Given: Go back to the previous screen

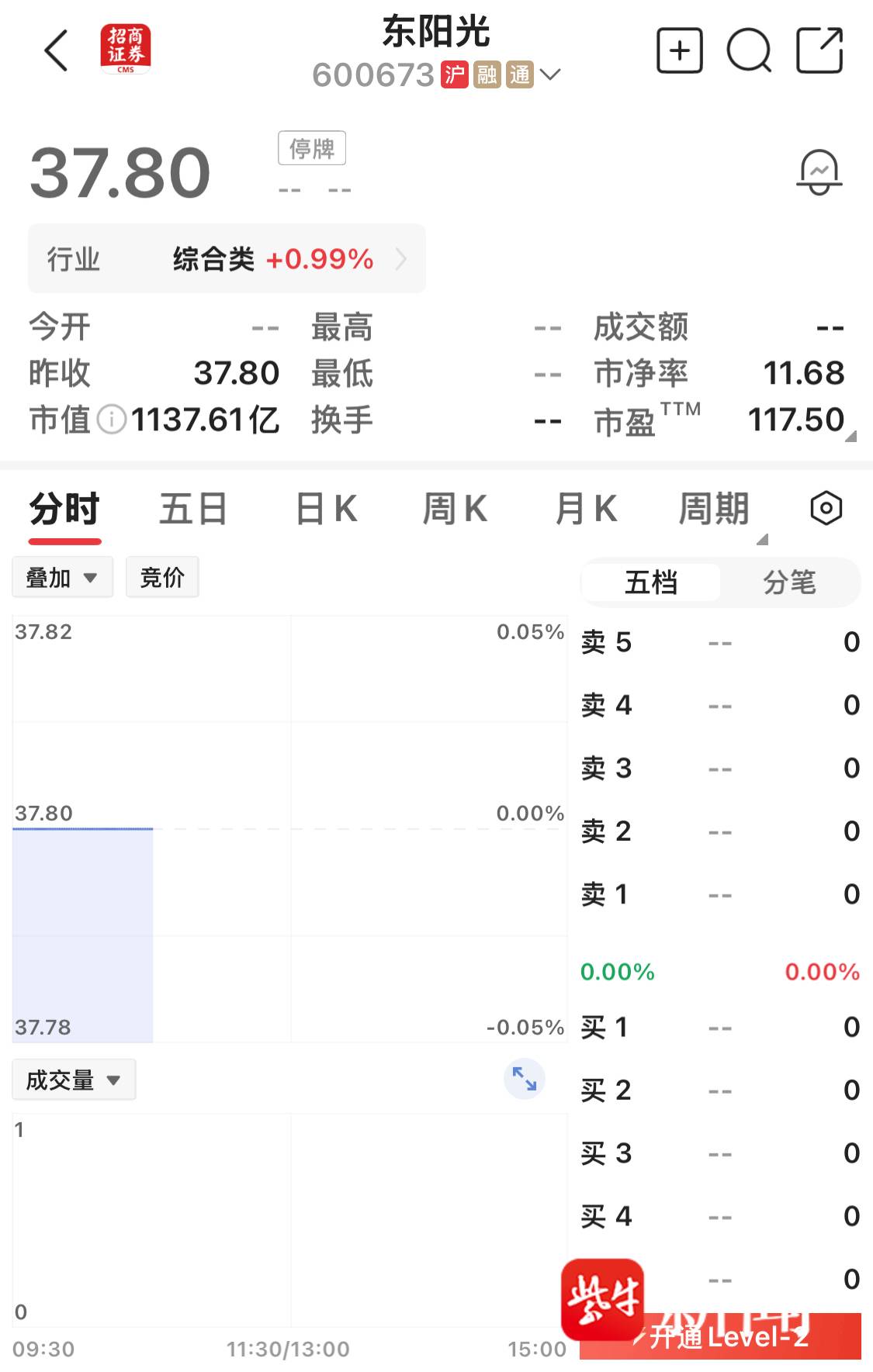Looking at the screenshot, I should point(57,51).
